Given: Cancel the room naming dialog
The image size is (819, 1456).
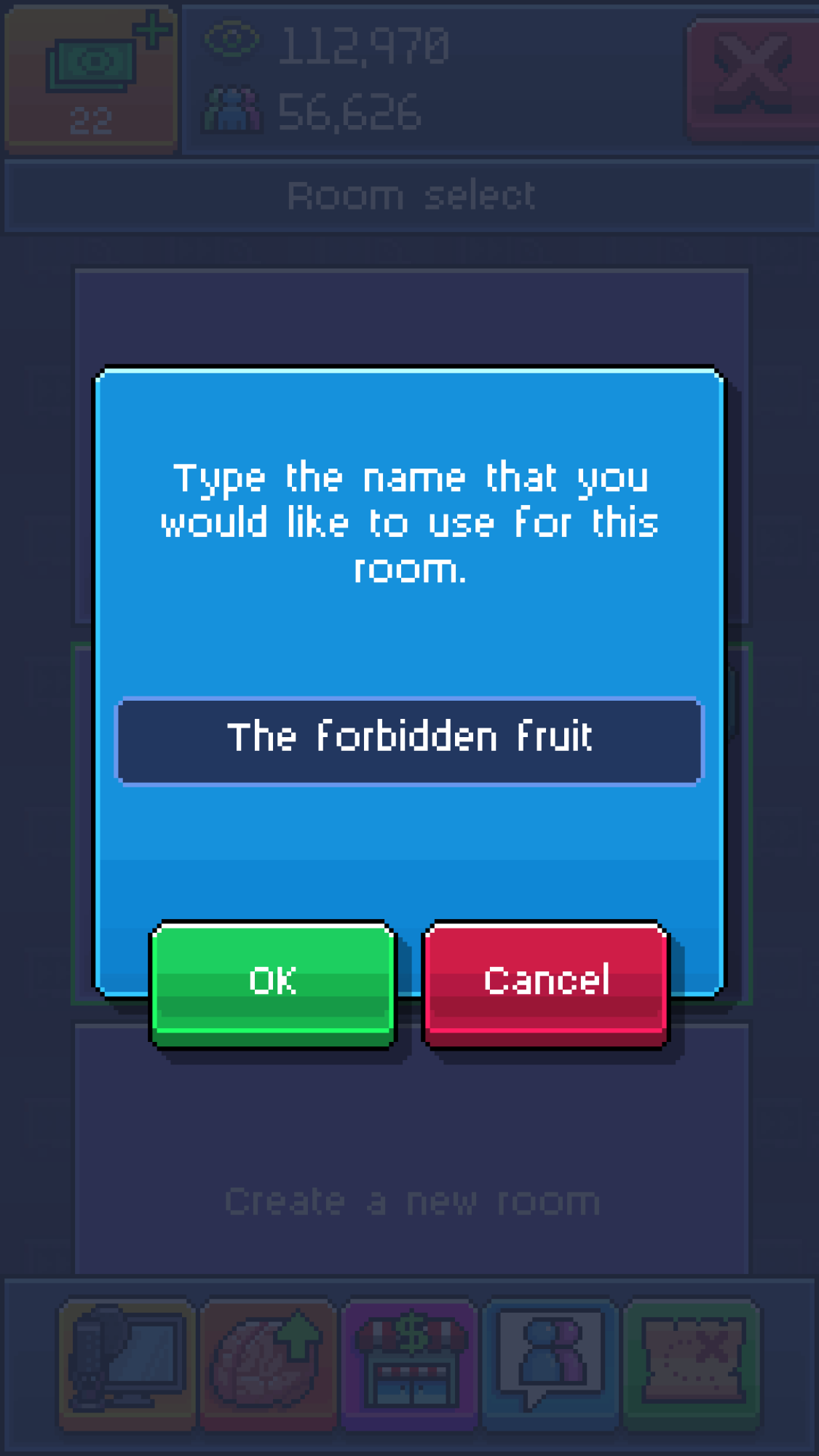Looking at the screenshot, I should pos(546,982).
